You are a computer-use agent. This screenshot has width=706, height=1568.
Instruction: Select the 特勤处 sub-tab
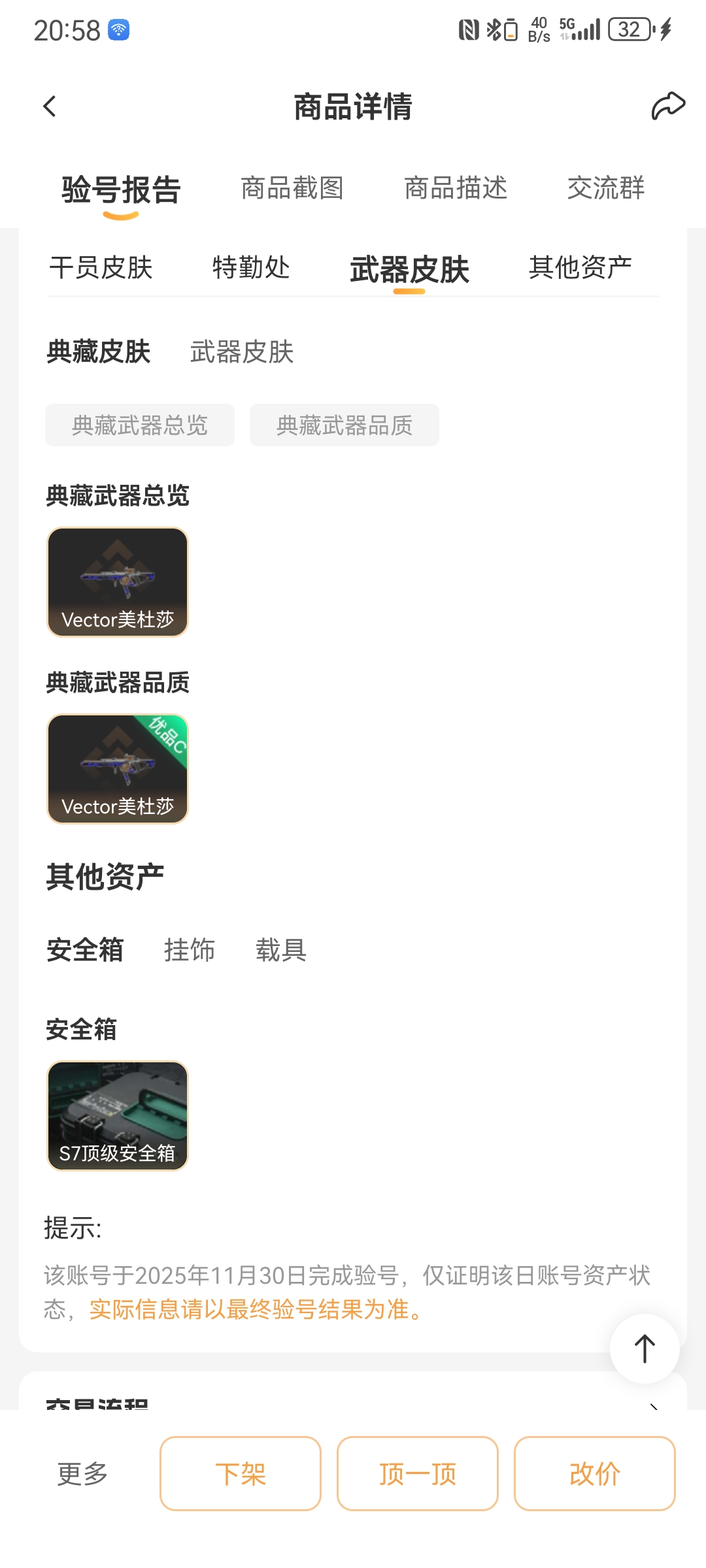pyautogui.click(x=251, y=268)
